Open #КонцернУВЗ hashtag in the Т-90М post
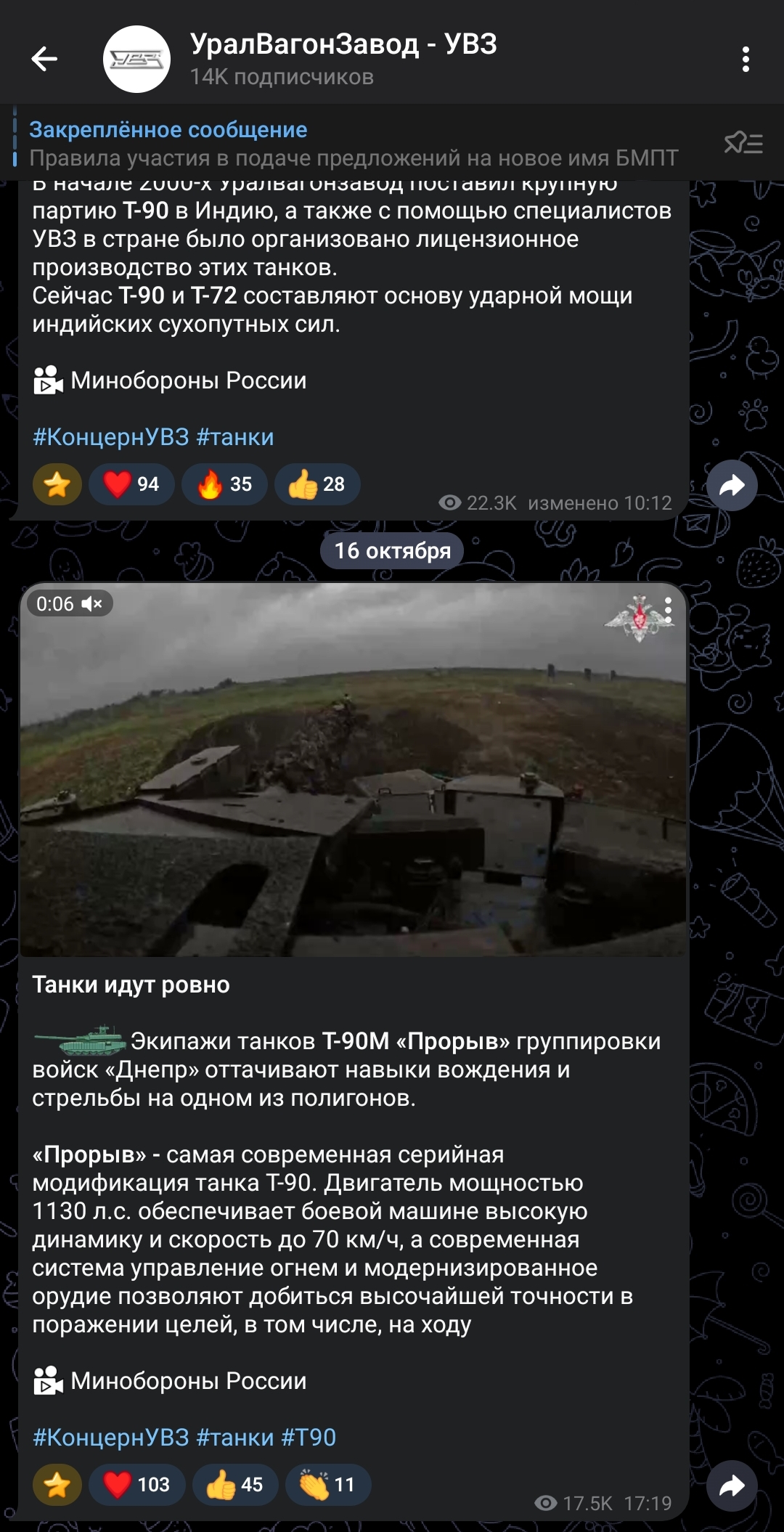 [110, 1437]
